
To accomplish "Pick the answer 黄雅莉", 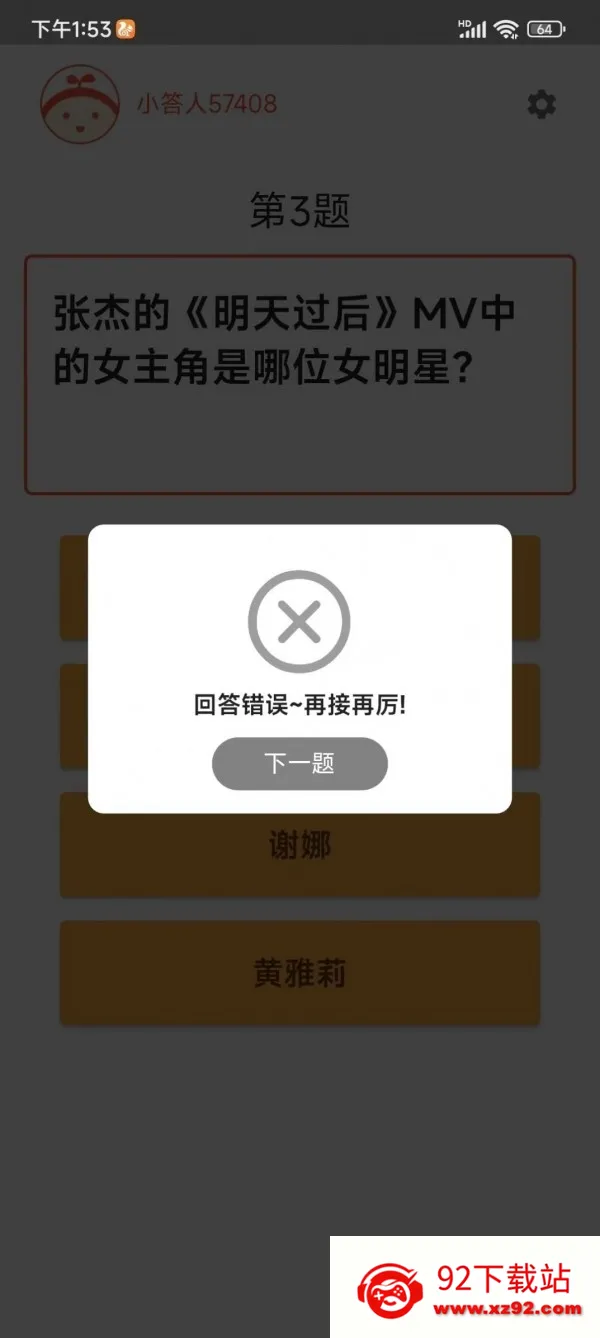I will tap(299, 973).
